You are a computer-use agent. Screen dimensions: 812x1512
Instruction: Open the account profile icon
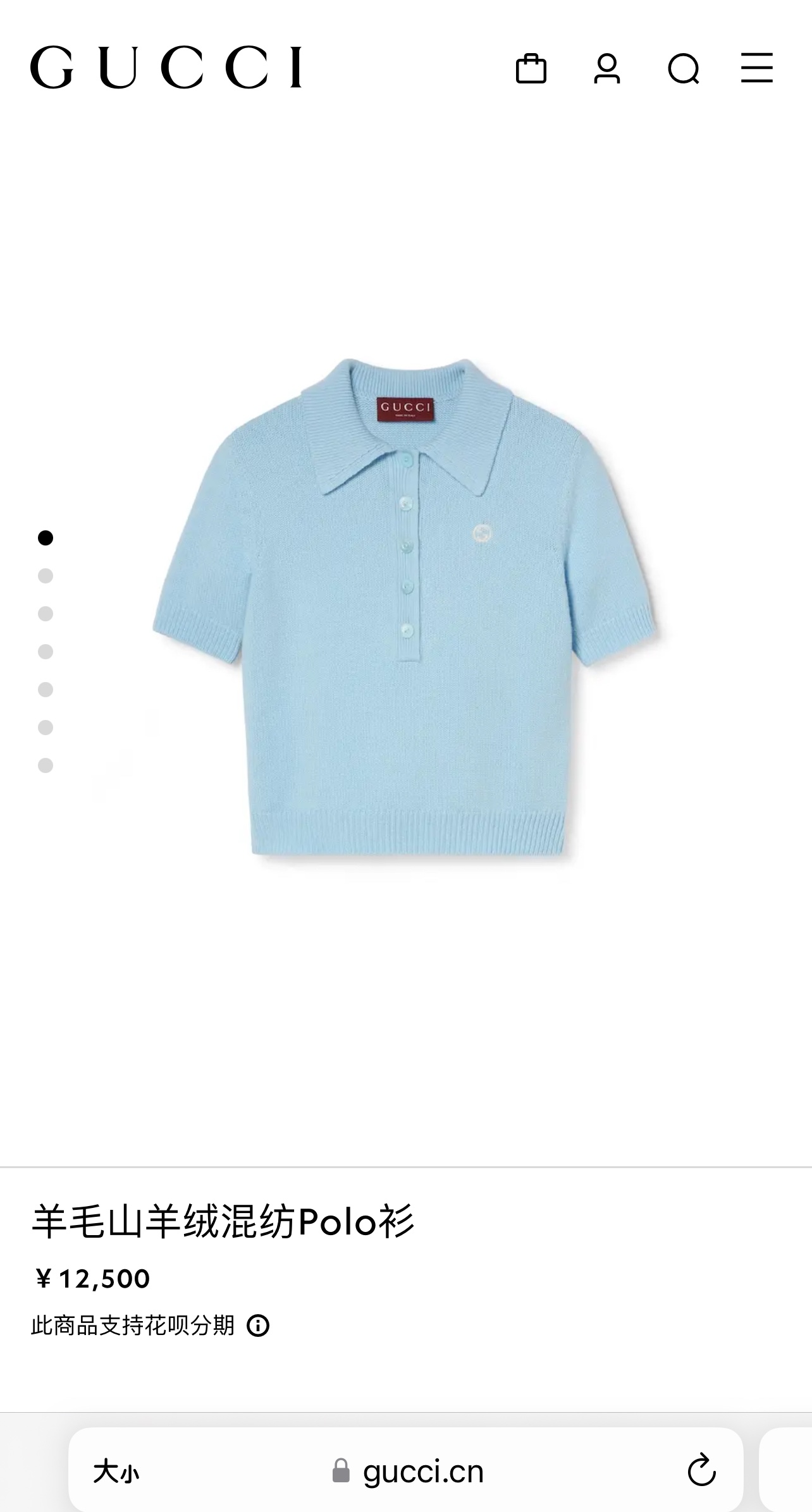click(606, 68)
